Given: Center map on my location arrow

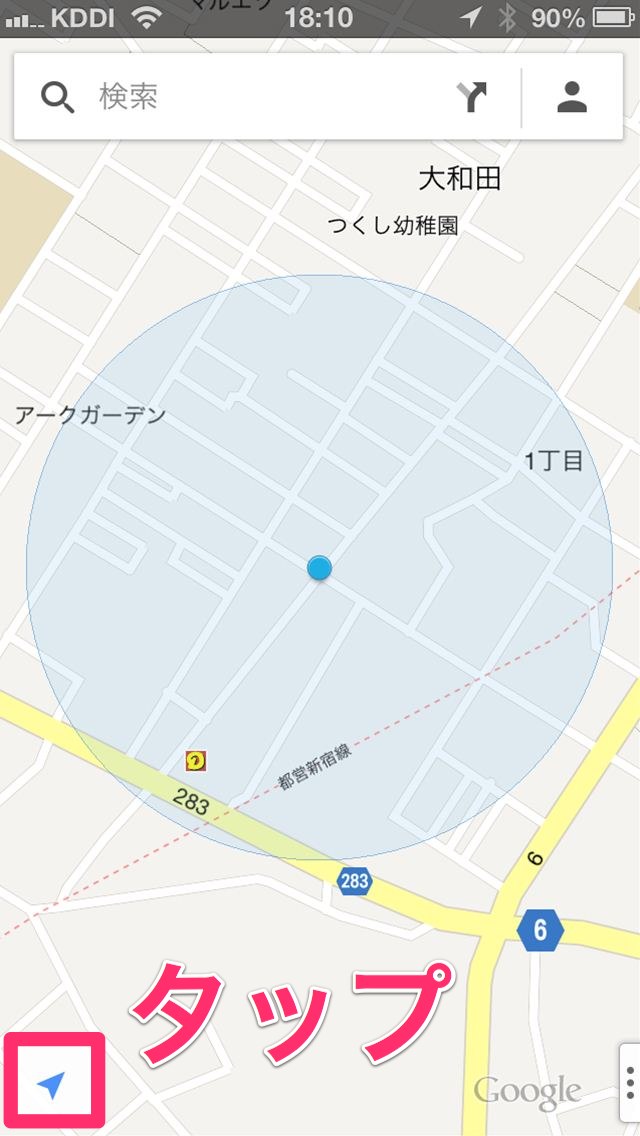Looking at the screenshot, I should click(52, 1083).
